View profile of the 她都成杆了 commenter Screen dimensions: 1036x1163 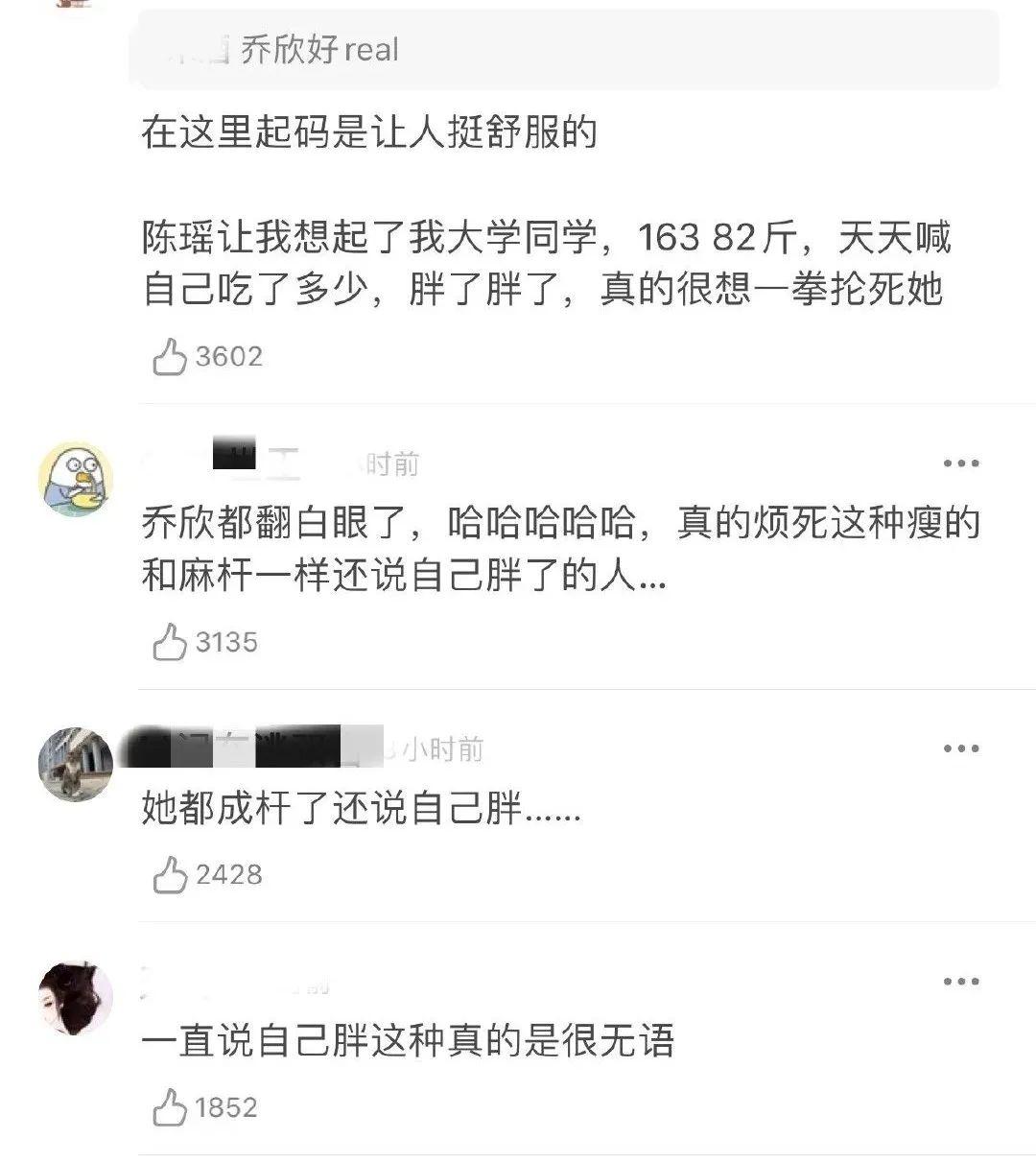click(x=75, y=764)
